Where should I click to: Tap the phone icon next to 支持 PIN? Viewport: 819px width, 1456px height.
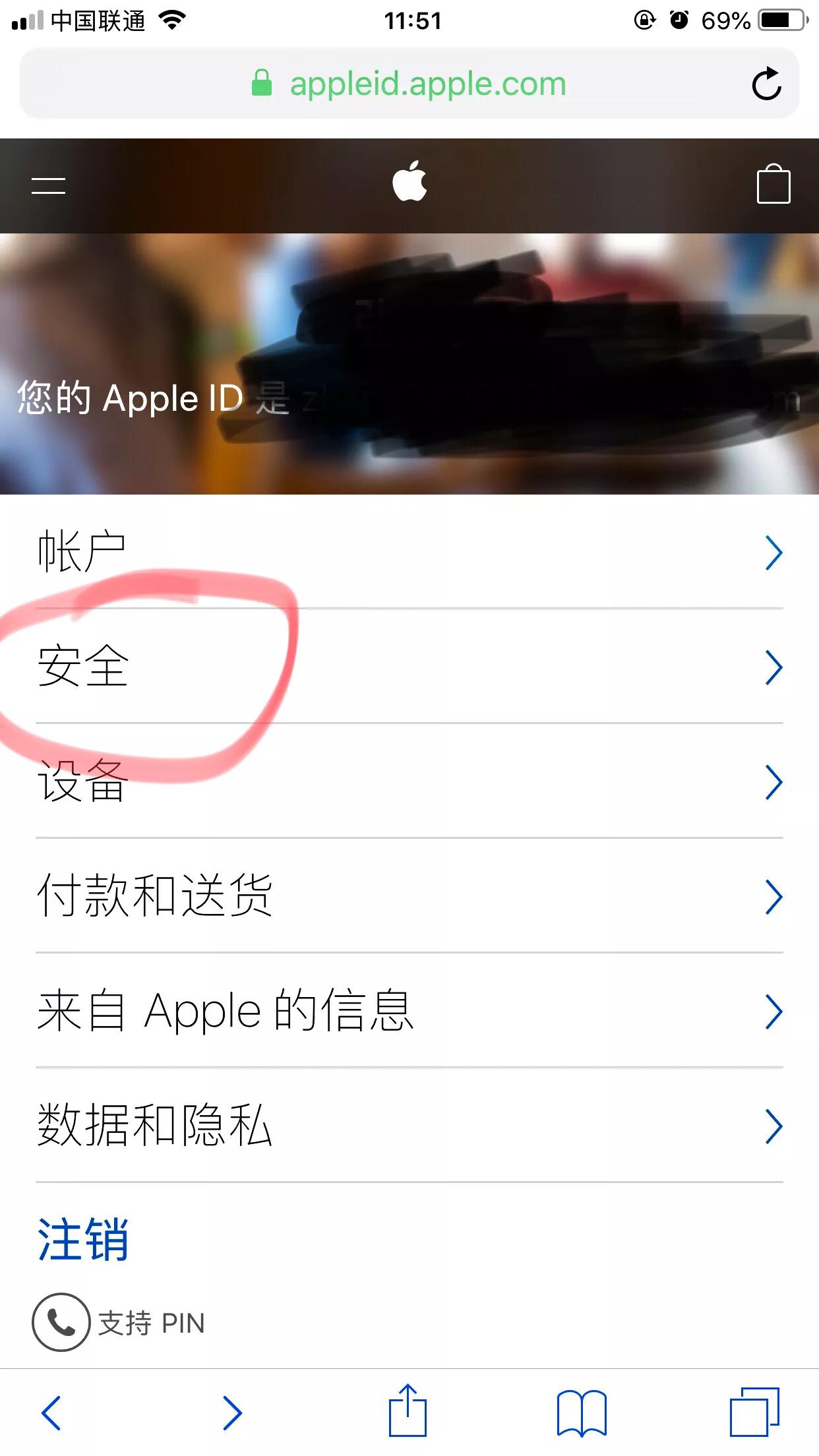(x=61, y=1322)
